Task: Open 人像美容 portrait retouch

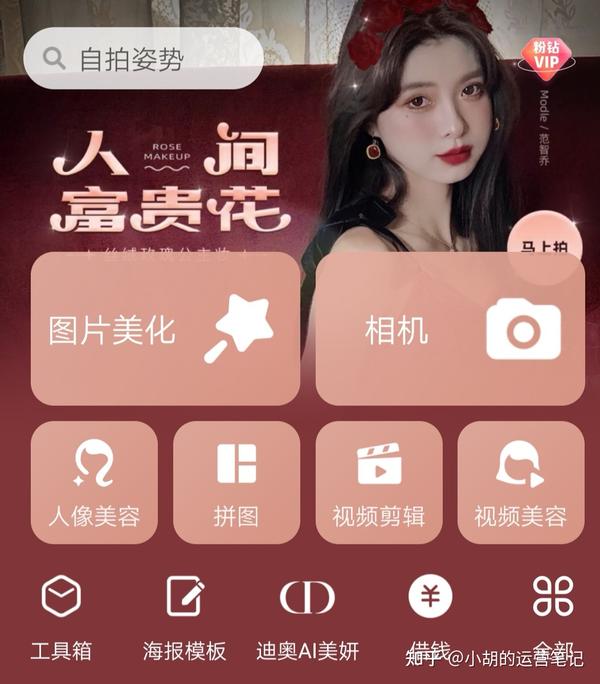Action: [94, 483]
